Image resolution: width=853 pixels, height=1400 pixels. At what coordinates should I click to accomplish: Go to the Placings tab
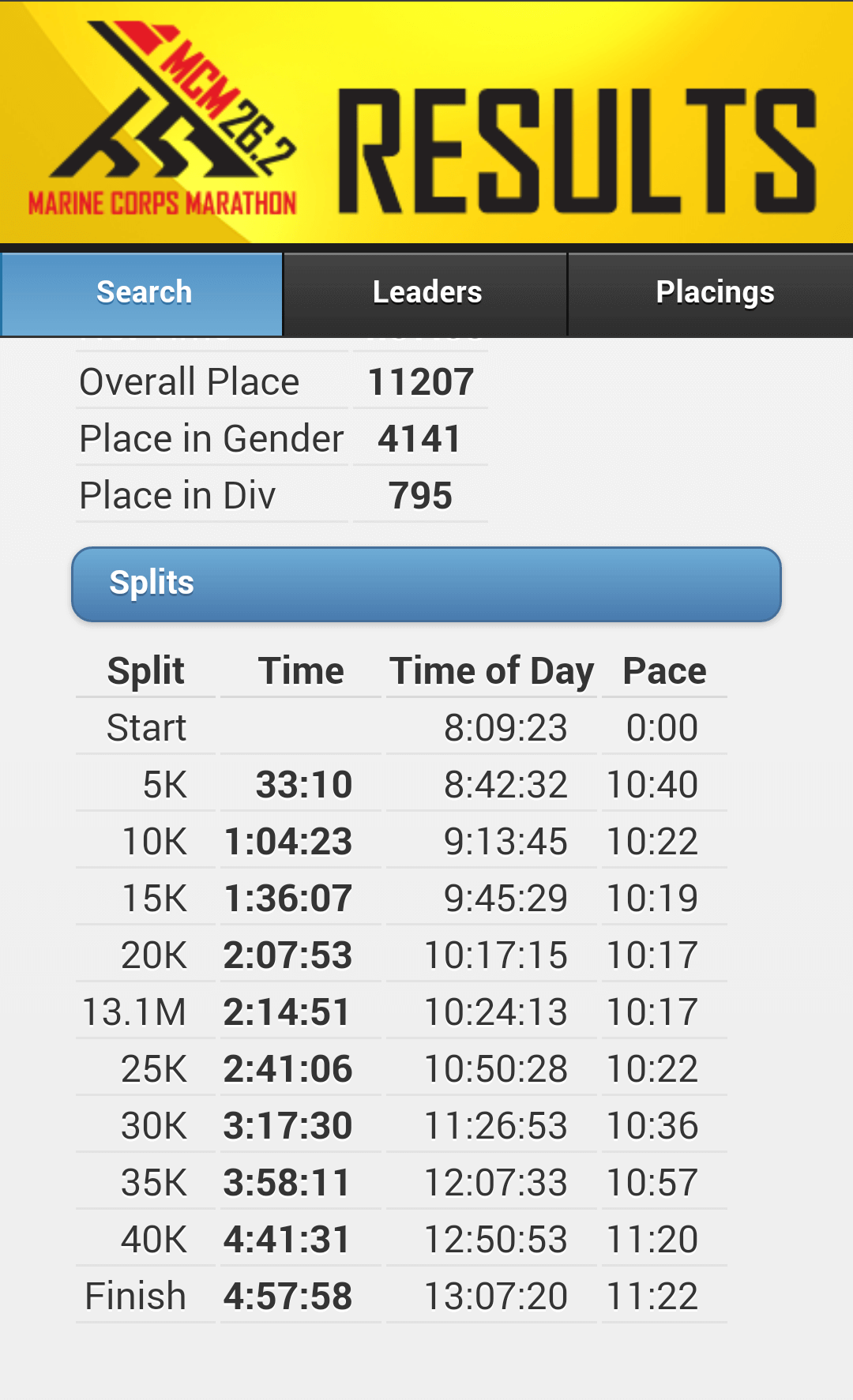coord(711,294)
